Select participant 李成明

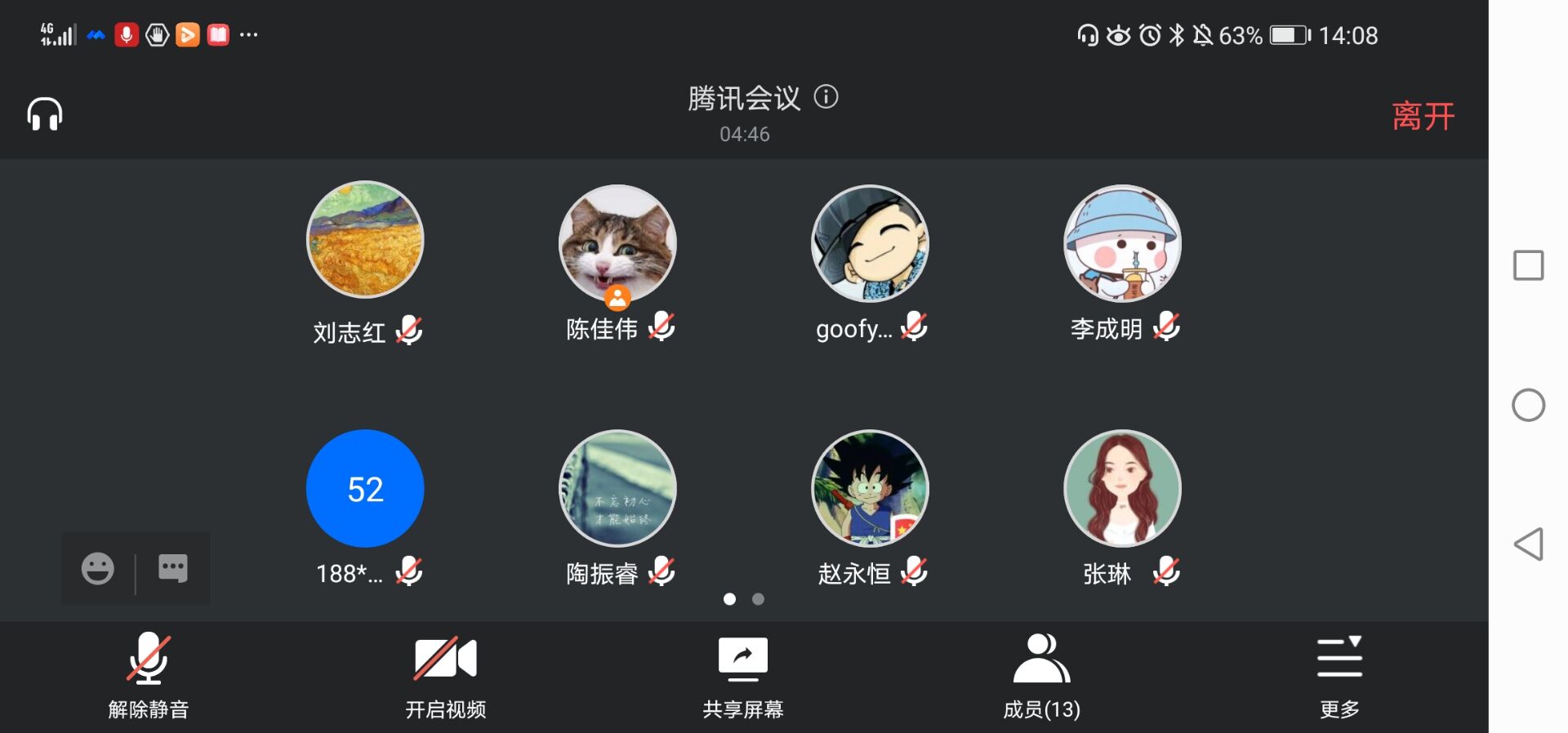[1122, 243]
